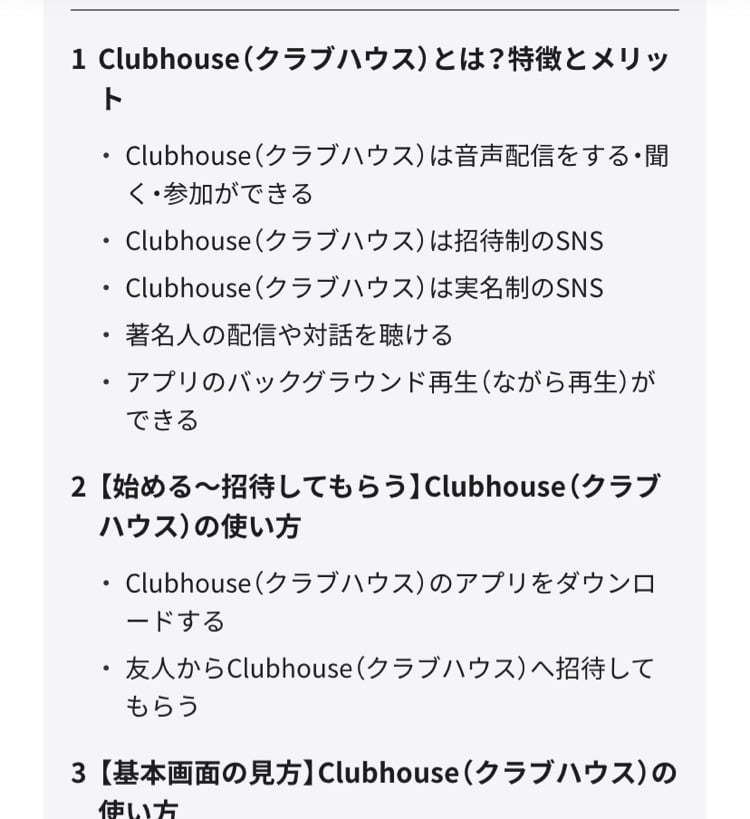Select 著名人の配信や対話を聴ける in the contents
This screenshot has height=819, width=750.
click(288, 335)
